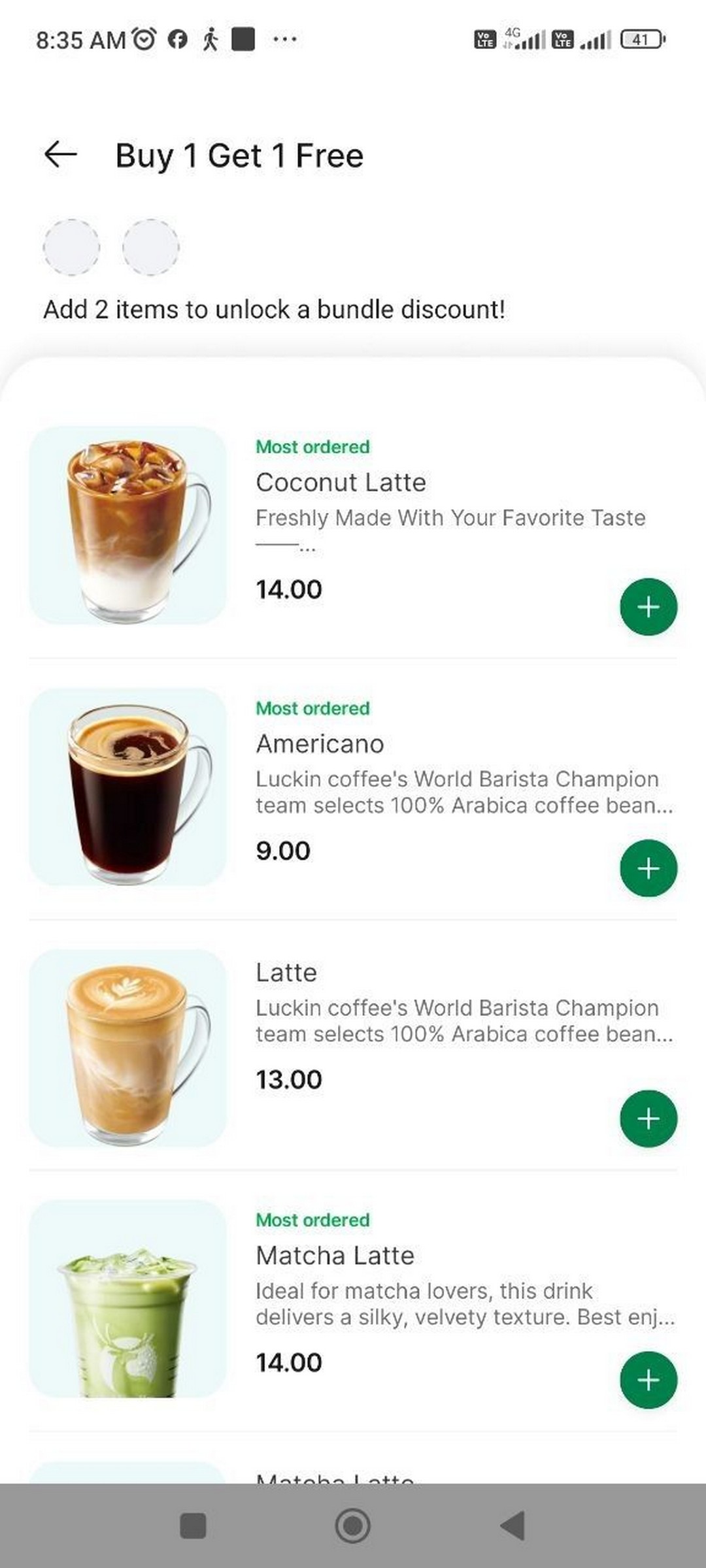Open the Coconut Latte item details
Image resolution: width=706 pixels, height=1568 pixels.
[x=341, y=483]
